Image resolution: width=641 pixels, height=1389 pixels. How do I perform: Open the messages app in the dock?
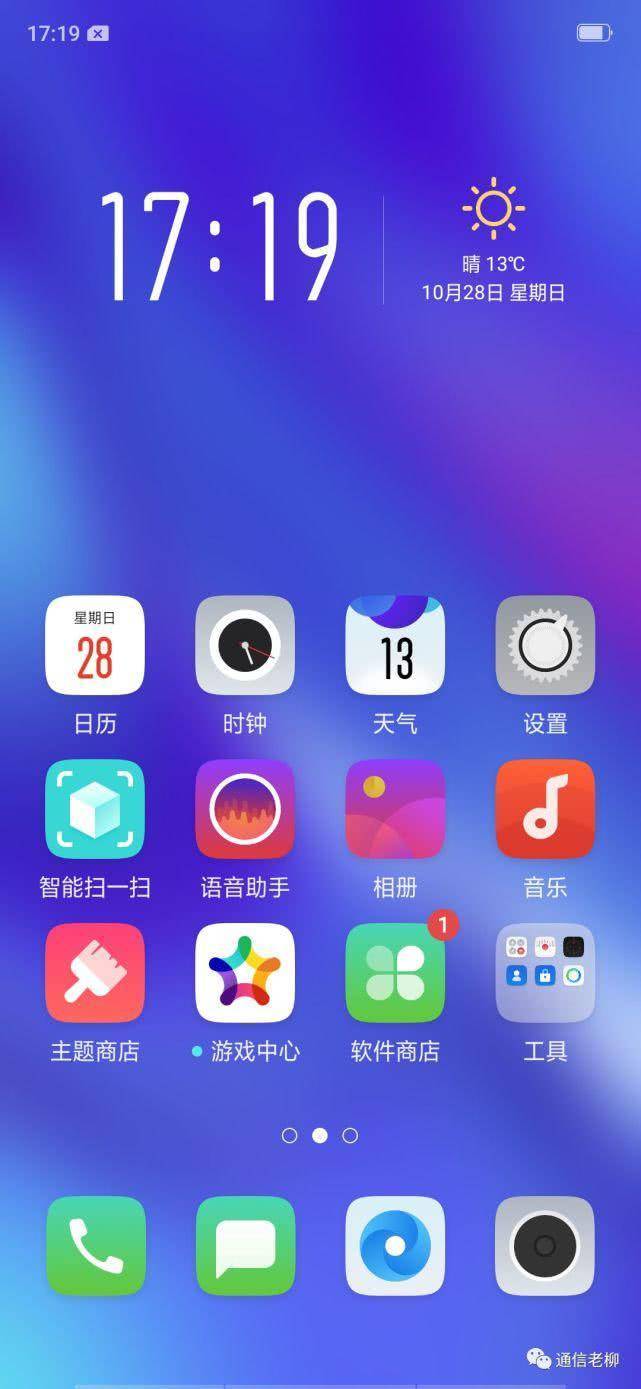245,1245
